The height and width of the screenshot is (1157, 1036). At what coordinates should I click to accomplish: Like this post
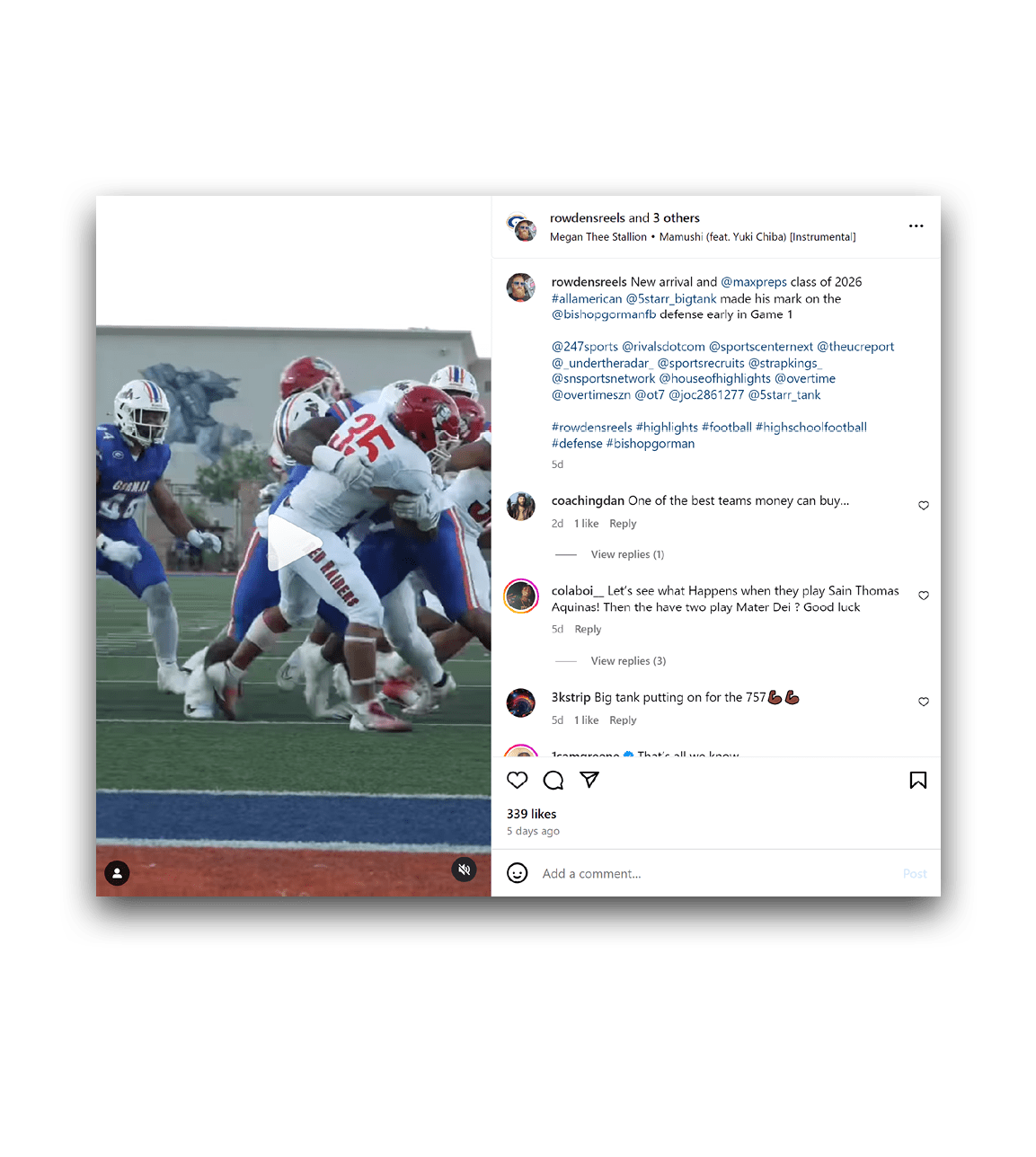(518, 780)
